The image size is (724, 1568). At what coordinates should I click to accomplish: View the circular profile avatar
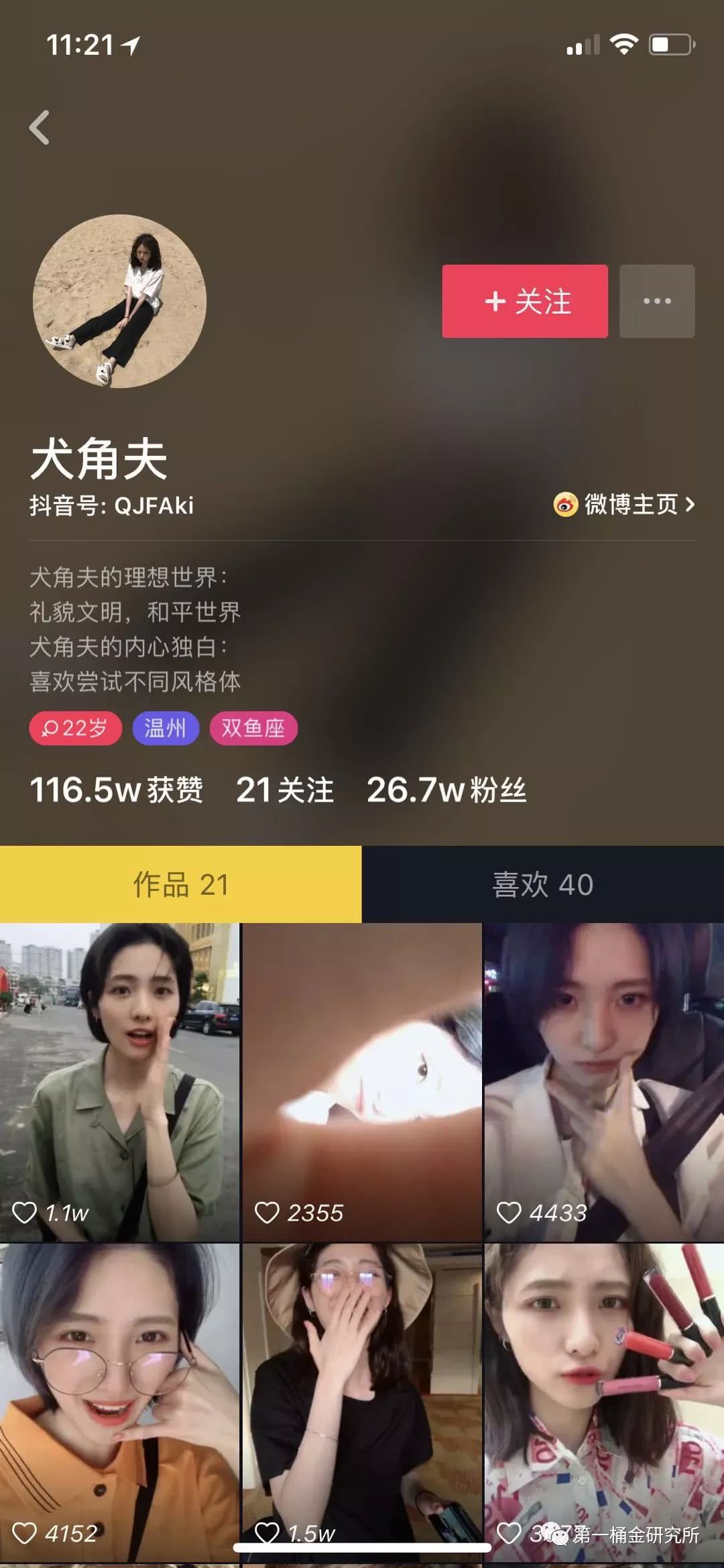[x=119, y=301]
